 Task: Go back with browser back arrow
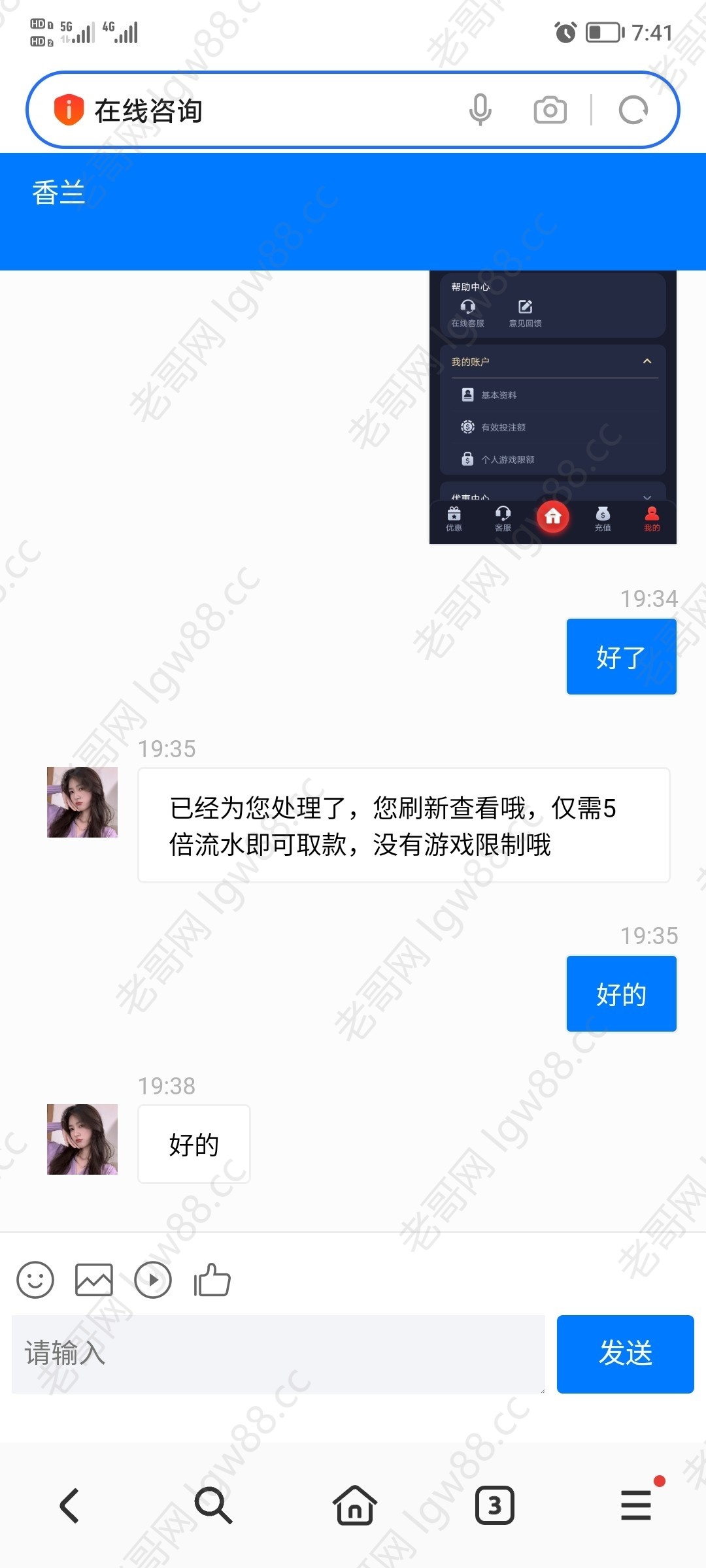pyautogui.click(x=69, y=1505)
